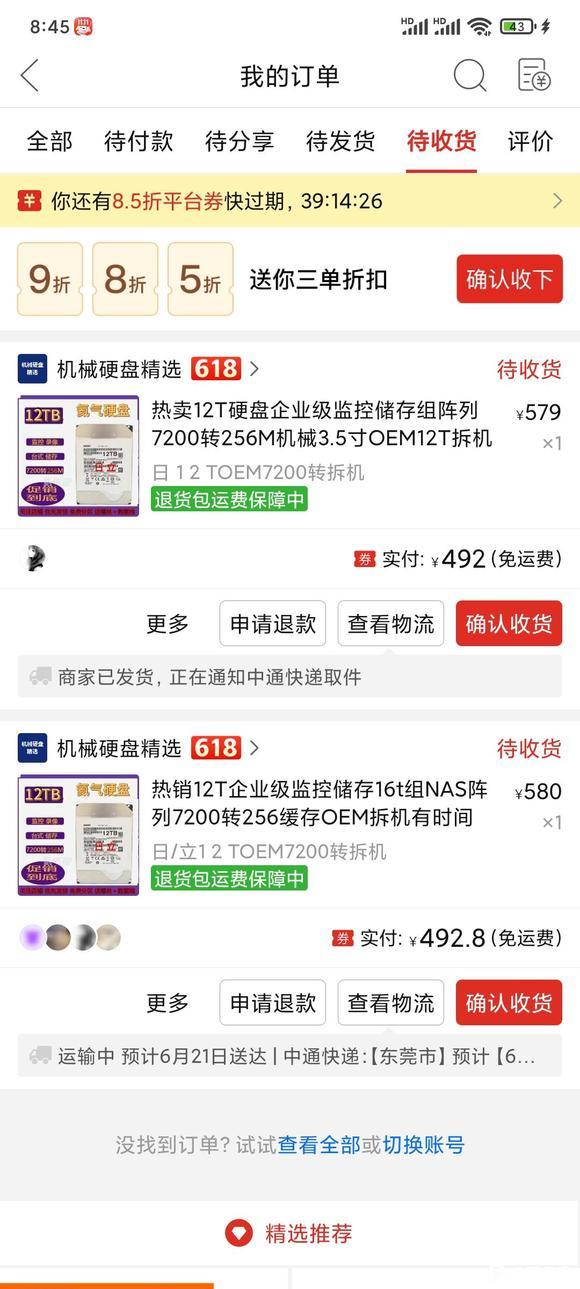Switch to the 待发货 tab
The image size is (580, 1289).
[340, 141]
